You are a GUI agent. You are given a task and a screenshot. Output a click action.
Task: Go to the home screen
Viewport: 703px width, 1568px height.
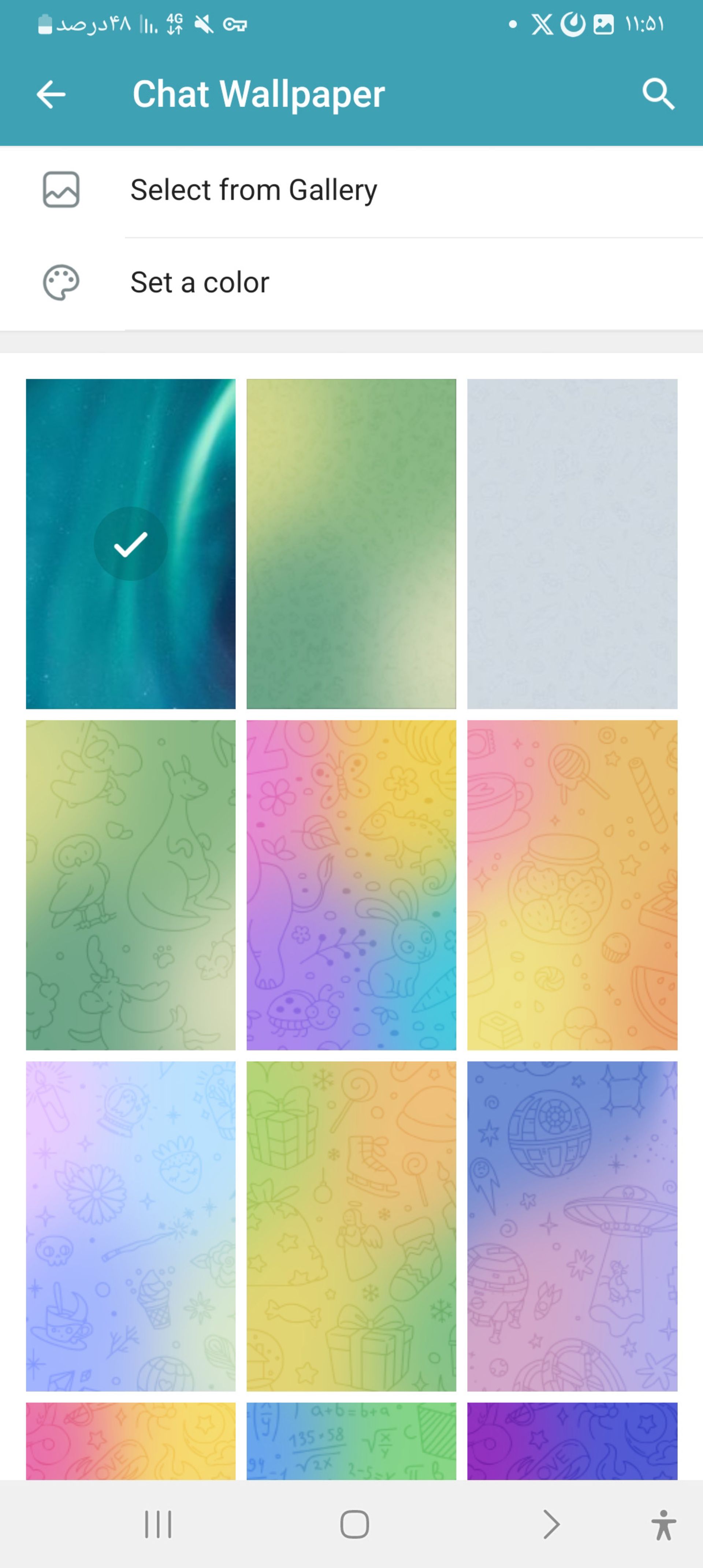[x=354, y=1524]
